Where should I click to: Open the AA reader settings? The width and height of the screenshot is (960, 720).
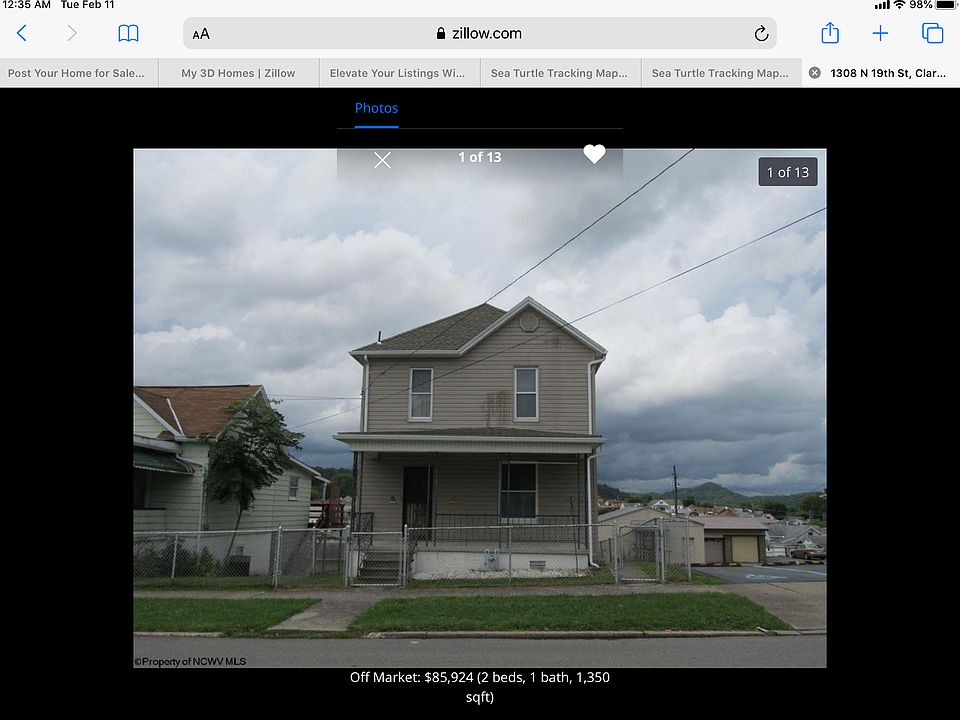[201, 33]
